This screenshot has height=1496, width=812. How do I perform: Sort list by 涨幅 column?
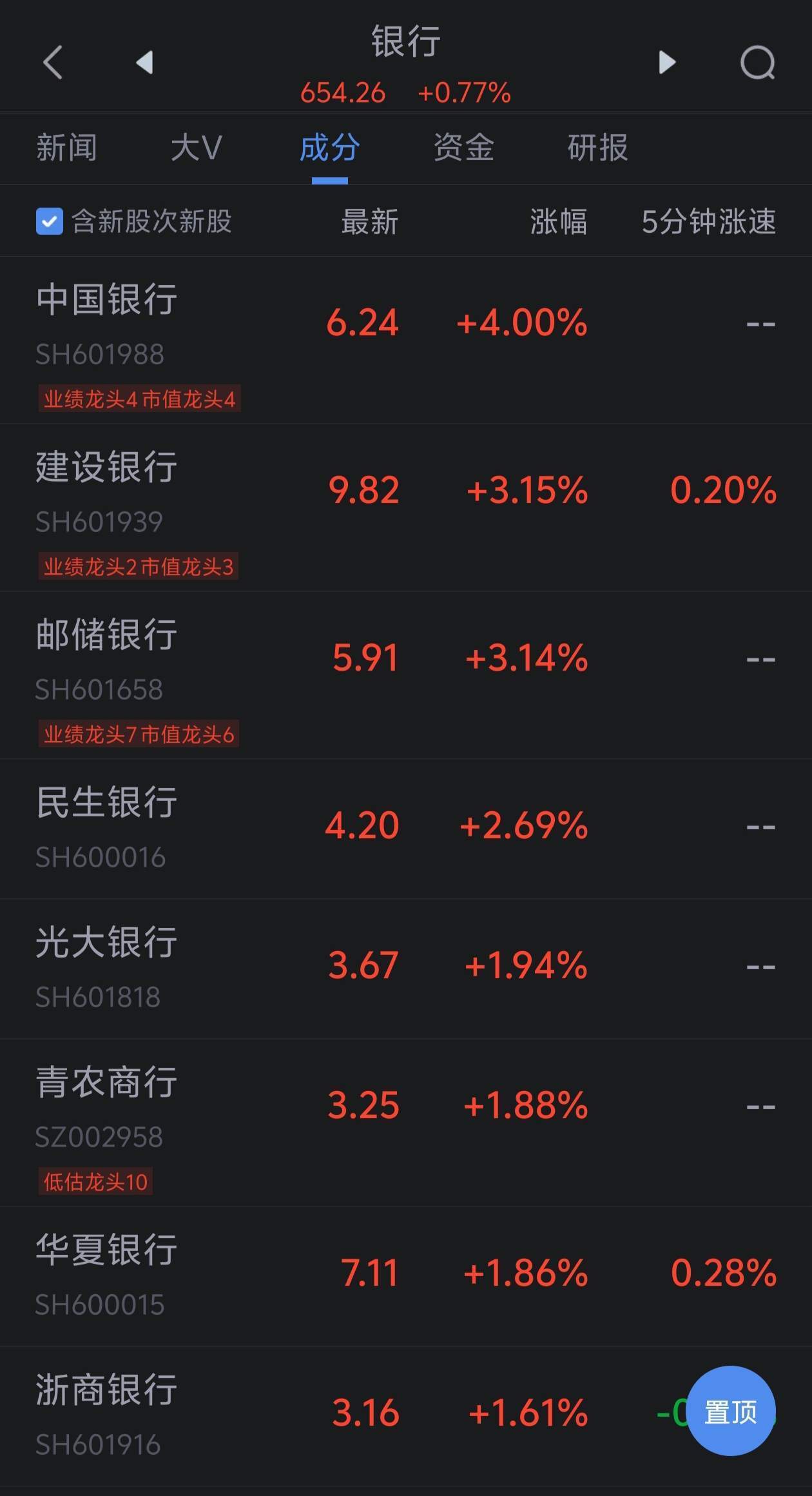558,221
